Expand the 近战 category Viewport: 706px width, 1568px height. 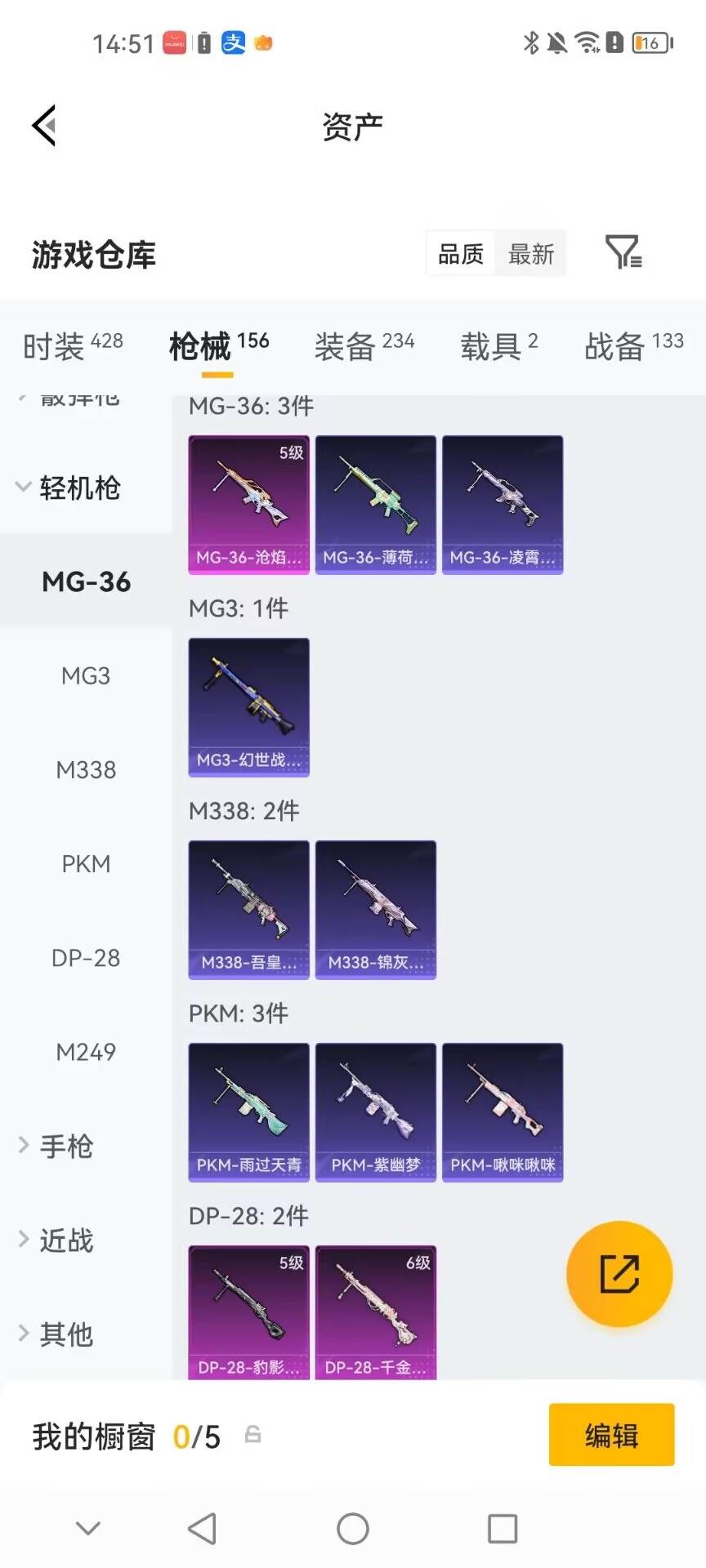56,1240
